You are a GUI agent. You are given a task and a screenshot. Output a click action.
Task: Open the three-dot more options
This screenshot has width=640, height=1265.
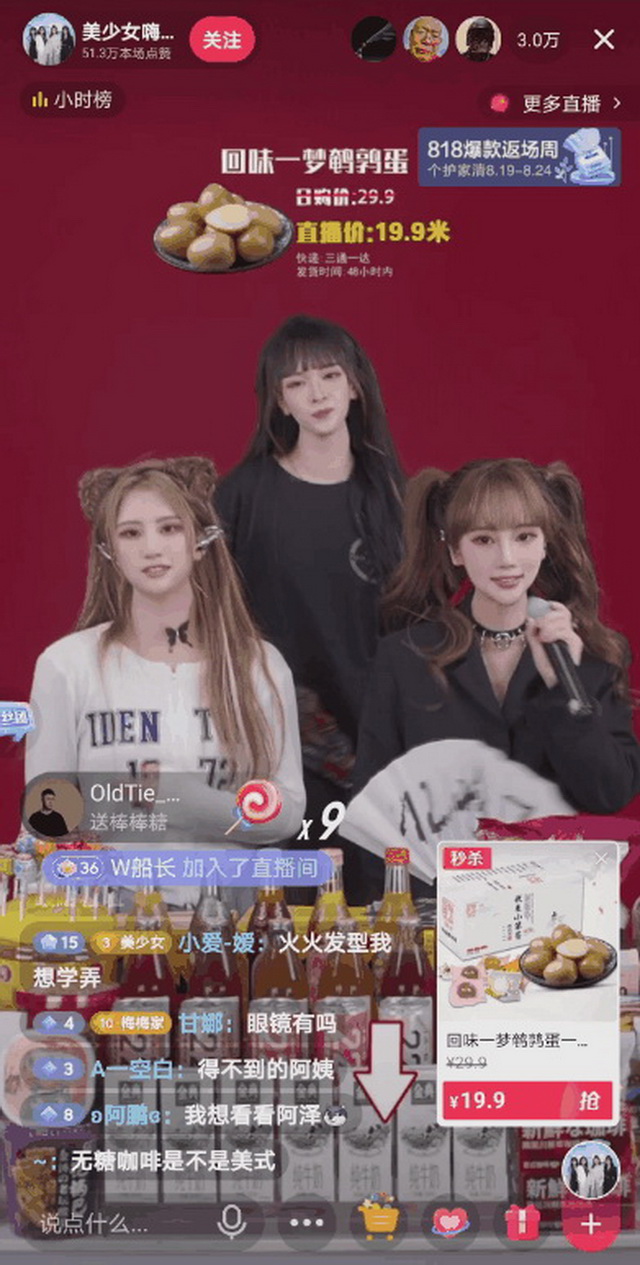(x=306, y=1222)
